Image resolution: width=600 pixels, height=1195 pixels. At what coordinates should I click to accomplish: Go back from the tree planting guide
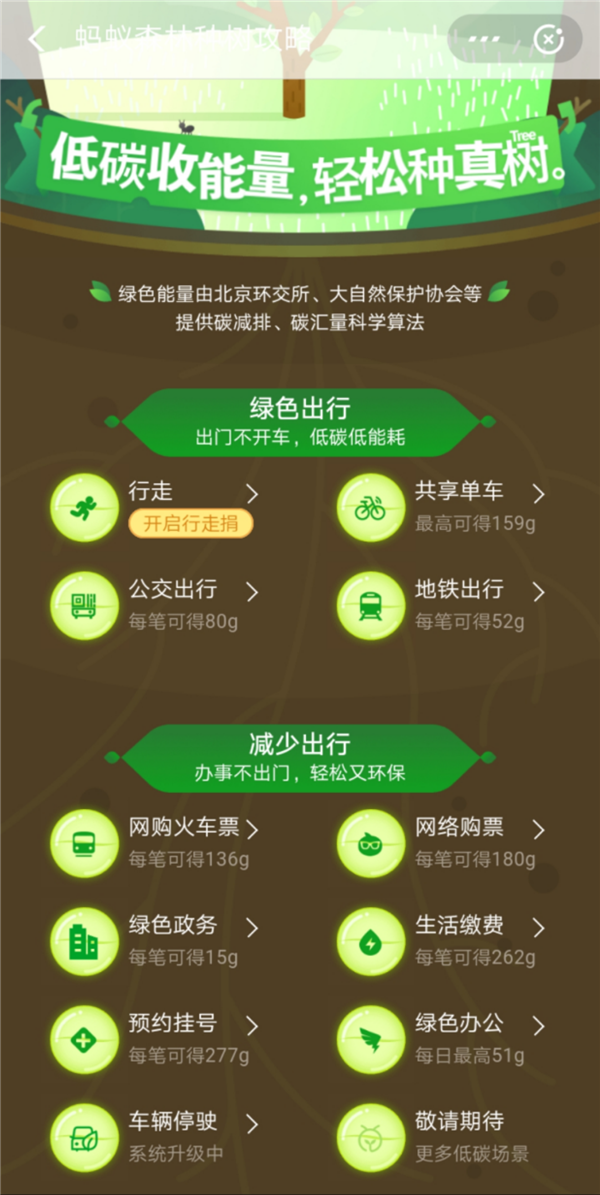click(36, 40)
